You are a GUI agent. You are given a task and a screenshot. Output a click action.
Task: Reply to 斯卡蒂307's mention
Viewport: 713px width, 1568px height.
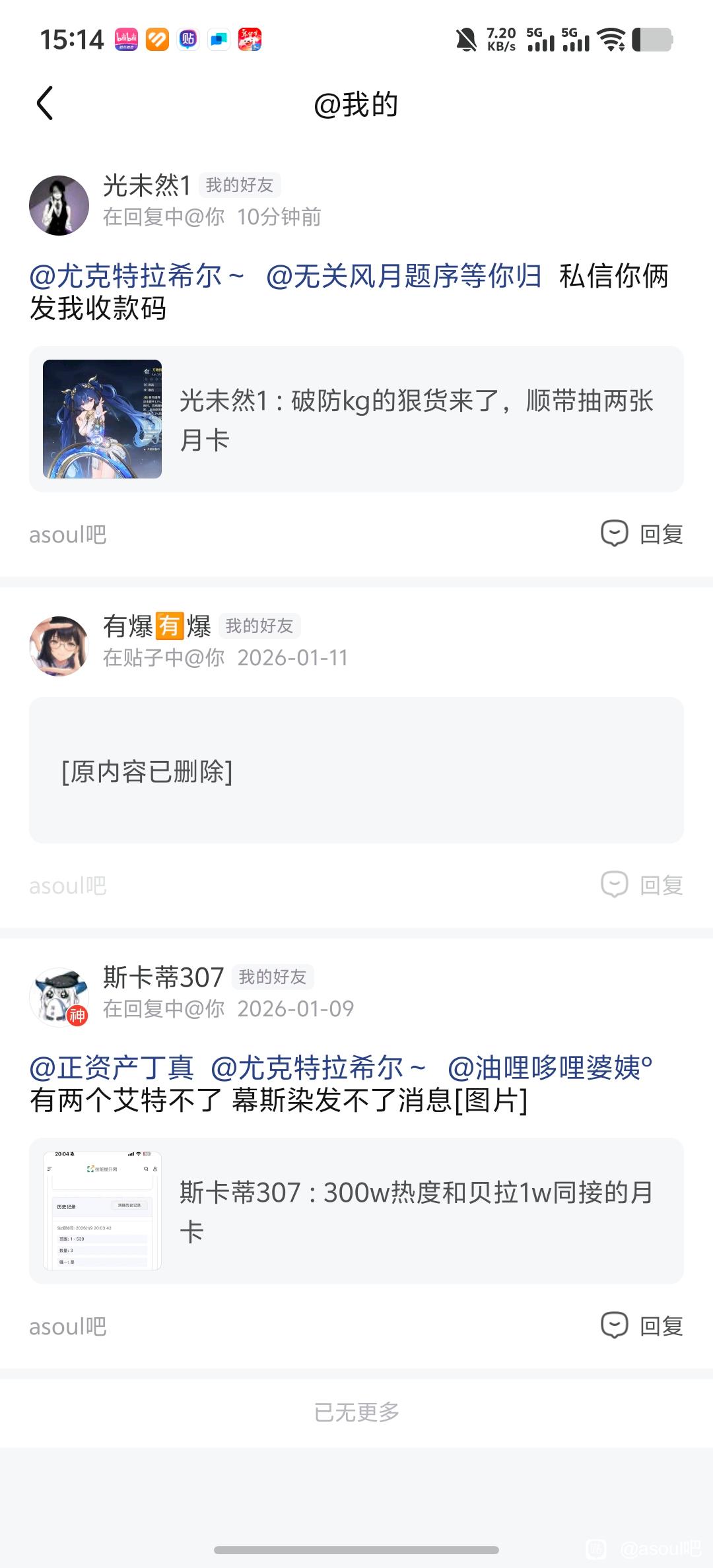click(x=642, y=1326)
